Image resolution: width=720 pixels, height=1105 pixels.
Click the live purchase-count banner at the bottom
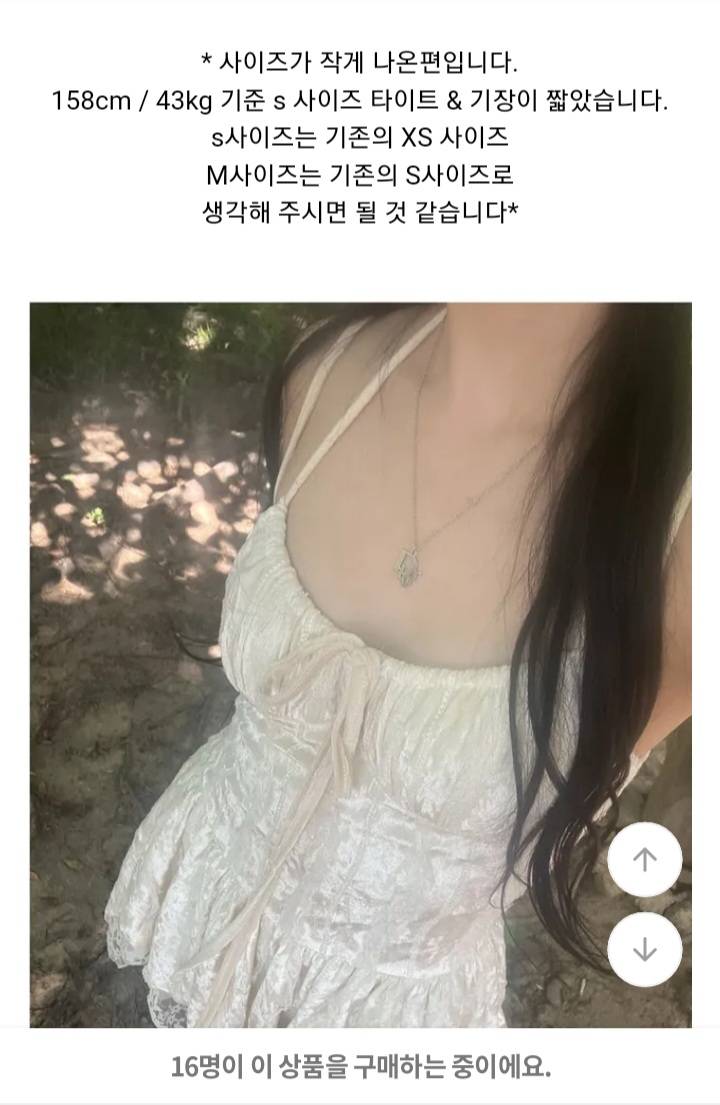(360, 1066)
